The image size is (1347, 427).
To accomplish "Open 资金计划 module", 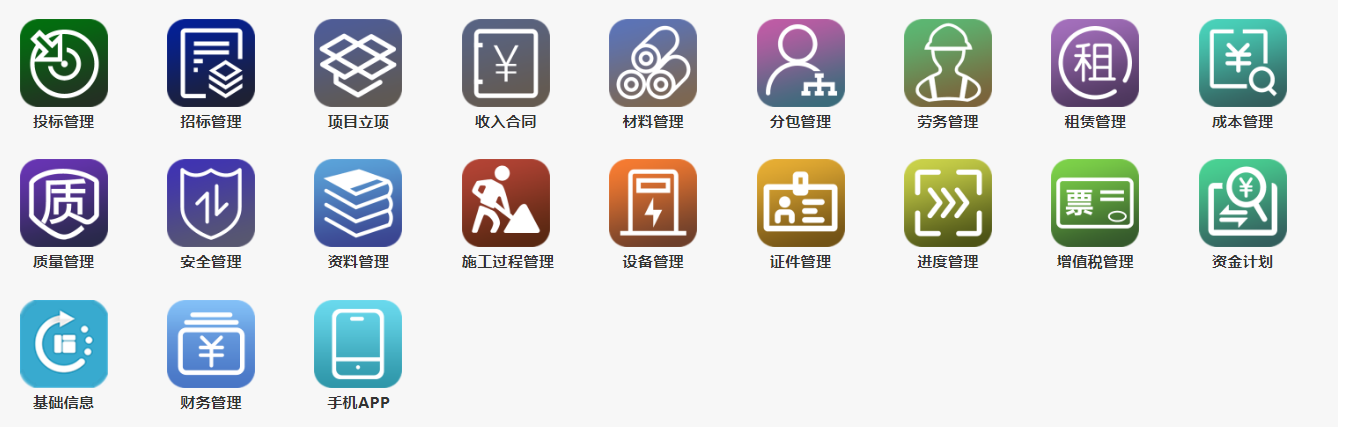I will (x=1243, y=203).
